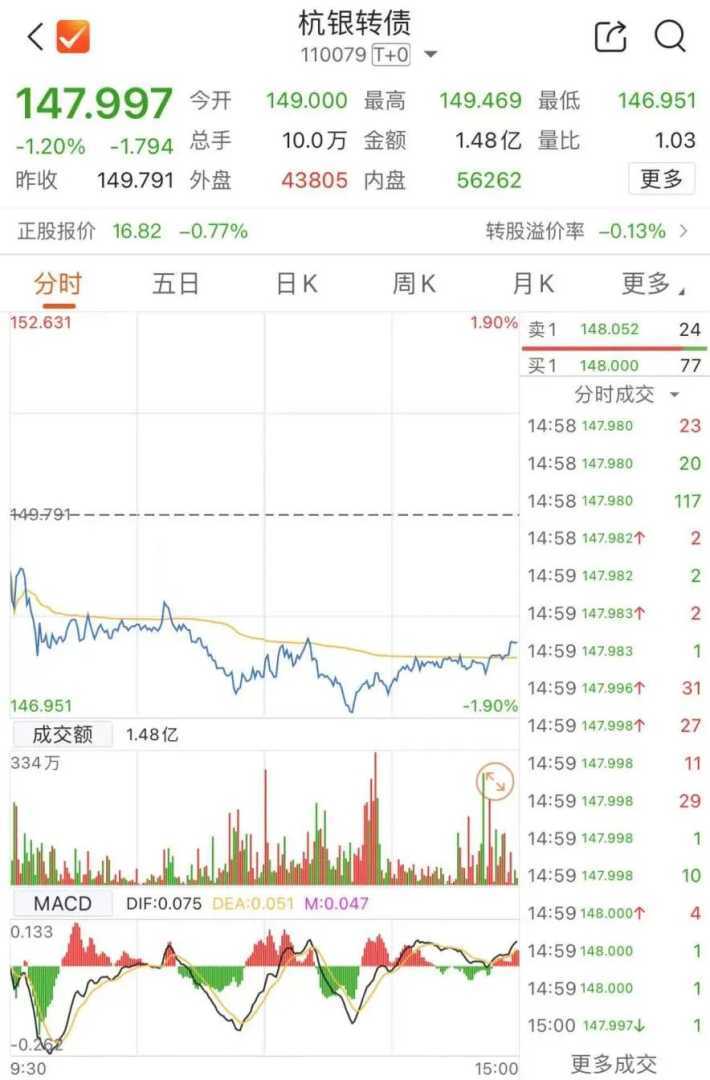Tap the 买1 quote row at 148.000
710x1080 pixels.
[614, 366]
